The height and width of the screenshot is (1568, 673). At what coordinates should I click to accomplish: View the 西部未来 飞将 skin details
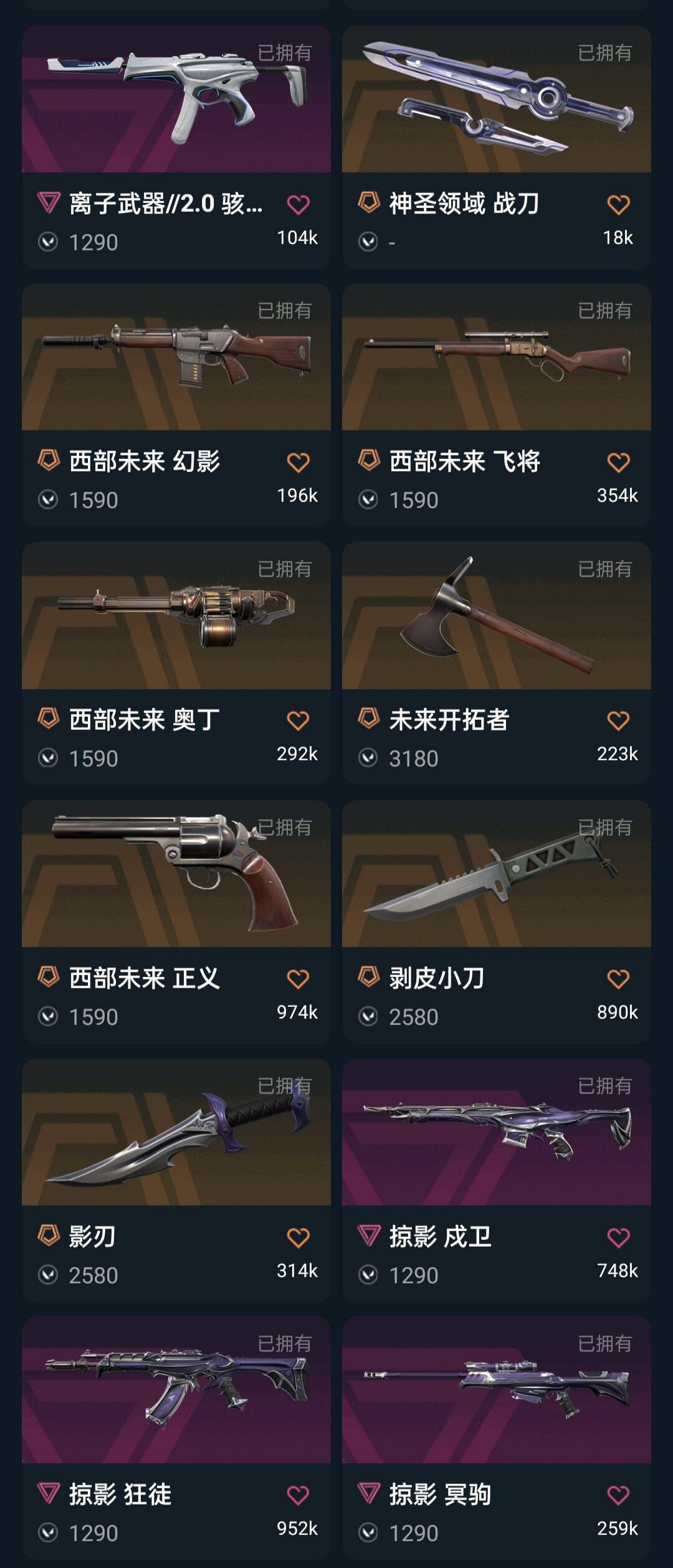click(x=496, y=357)
